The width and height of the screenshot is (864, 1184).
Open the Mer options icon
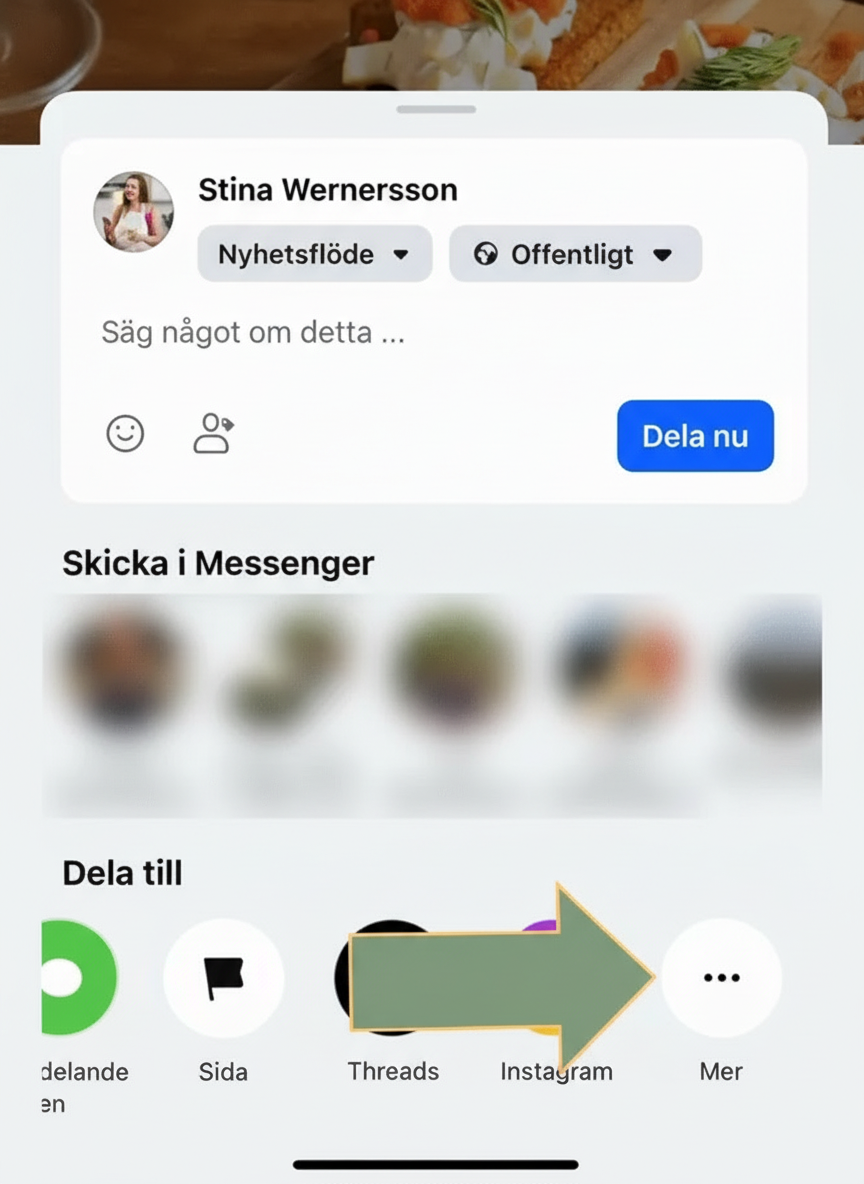point(721,978)
